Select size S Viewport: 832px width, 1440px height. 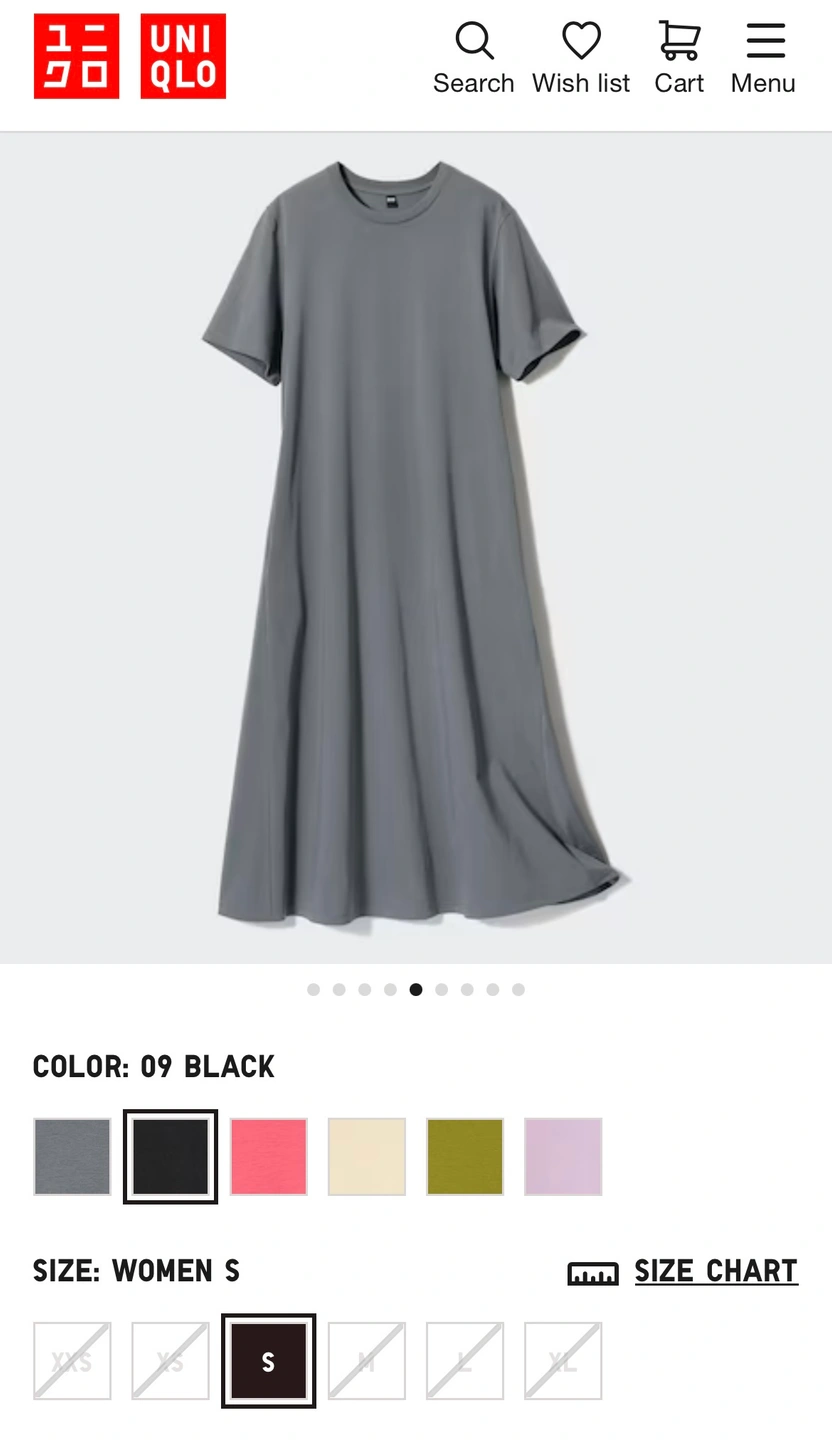point(268,1361)
